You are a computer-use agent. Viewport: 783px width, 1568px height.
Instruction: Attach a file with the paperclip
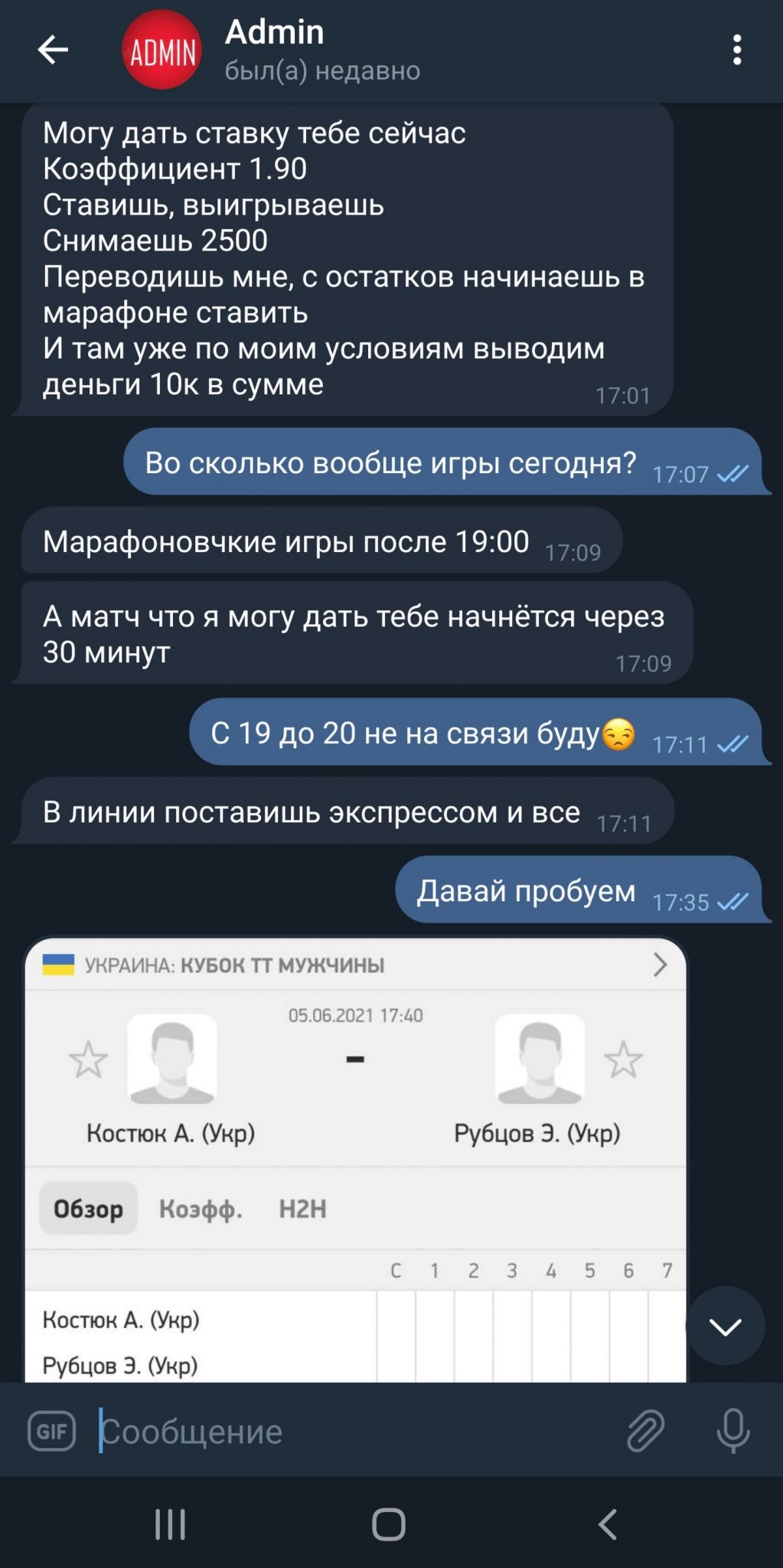[x=646, y=1430]
